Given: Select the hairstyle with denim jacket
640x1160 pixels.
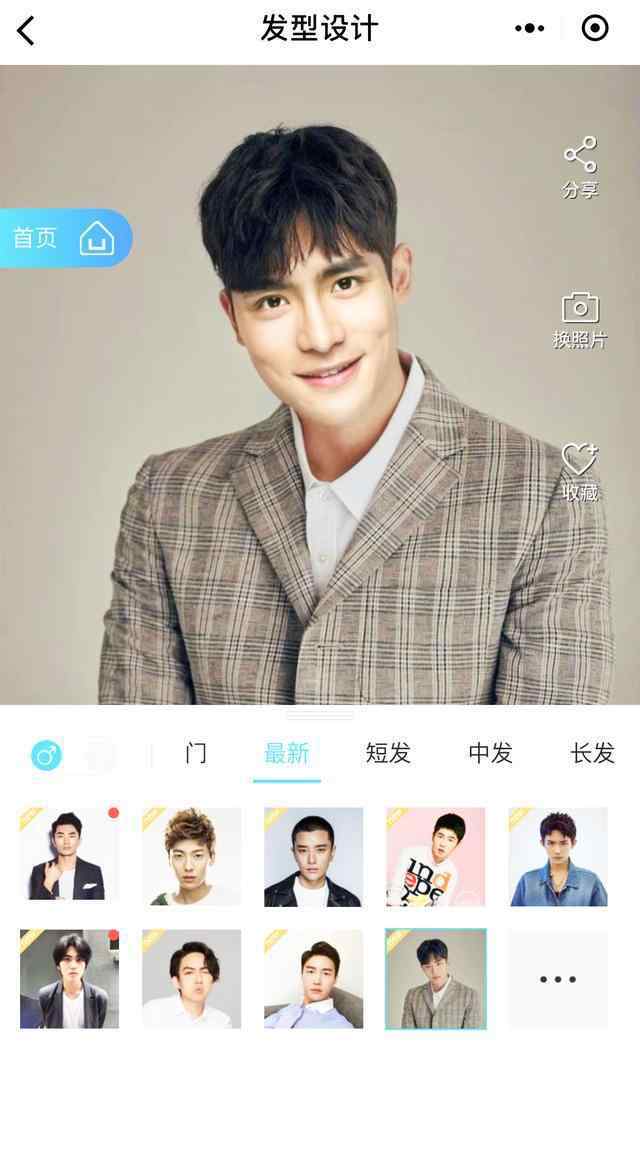Looking at the screenshot, I should 558,856.
